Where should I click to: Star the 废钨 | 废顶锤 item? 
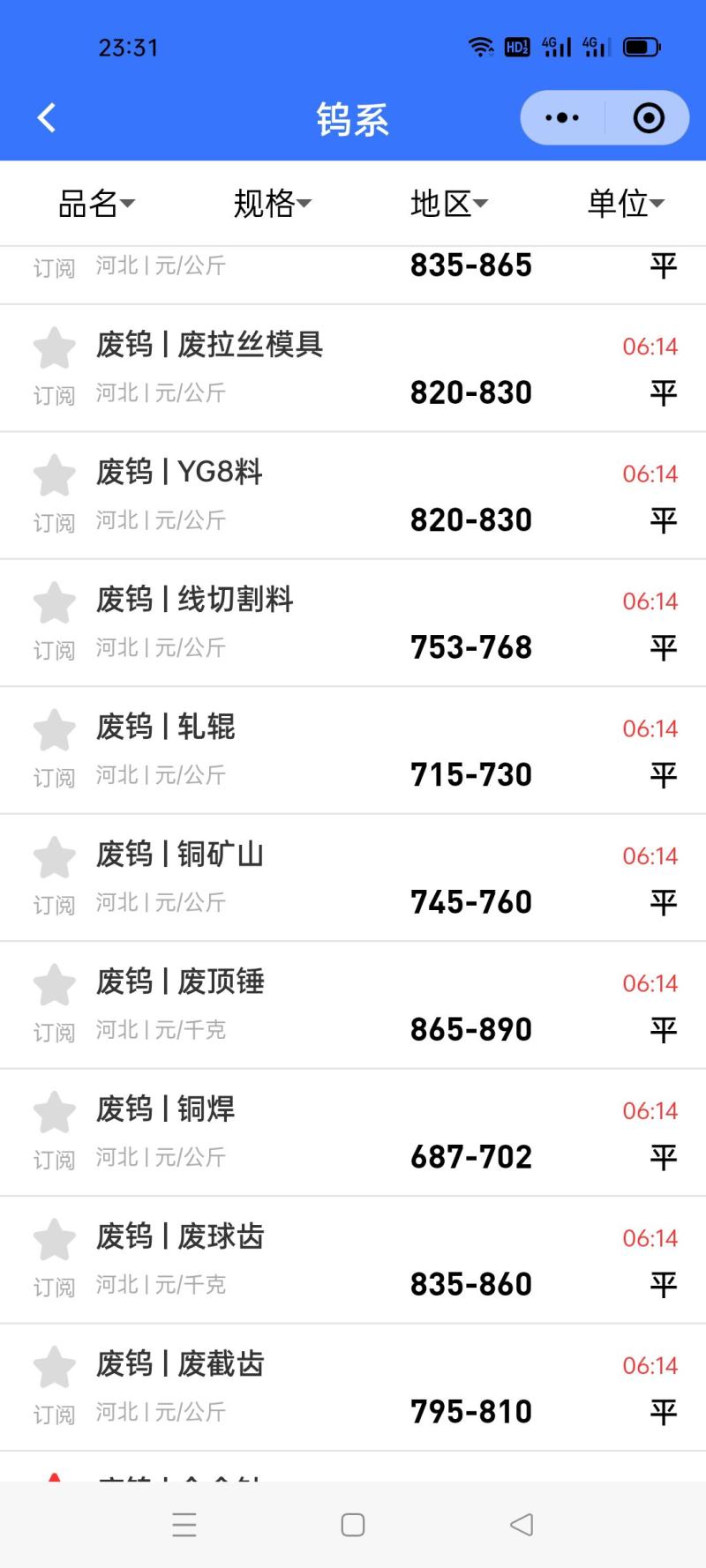pos(55,985)
